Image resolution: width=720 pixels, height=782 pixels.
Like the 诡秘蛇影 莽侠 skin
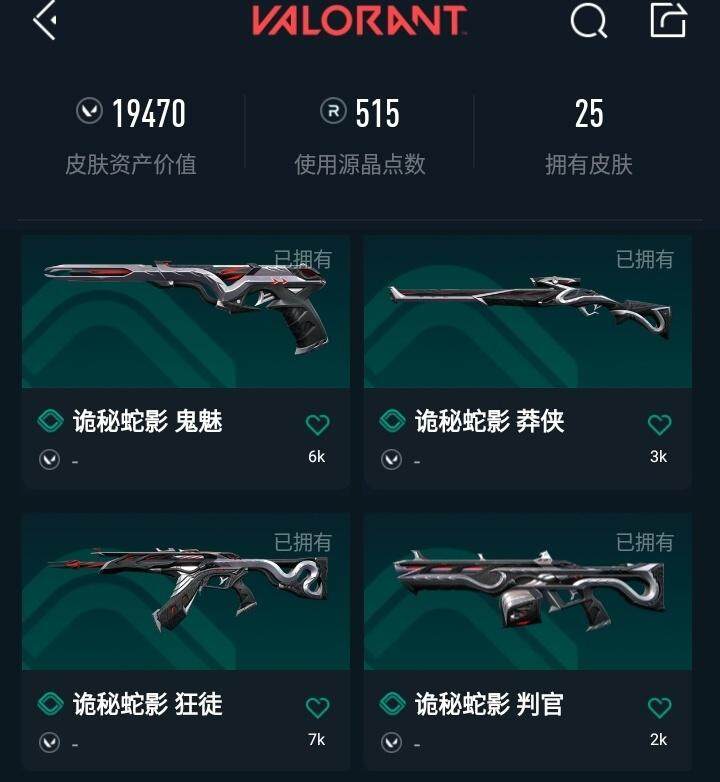point(659,425)
